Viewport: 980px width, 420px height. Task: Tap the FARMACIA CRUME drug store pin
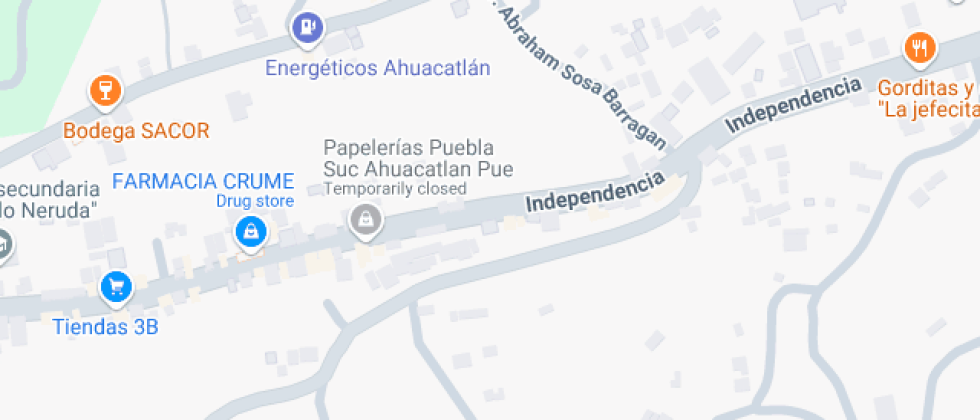tap(250, 234)
